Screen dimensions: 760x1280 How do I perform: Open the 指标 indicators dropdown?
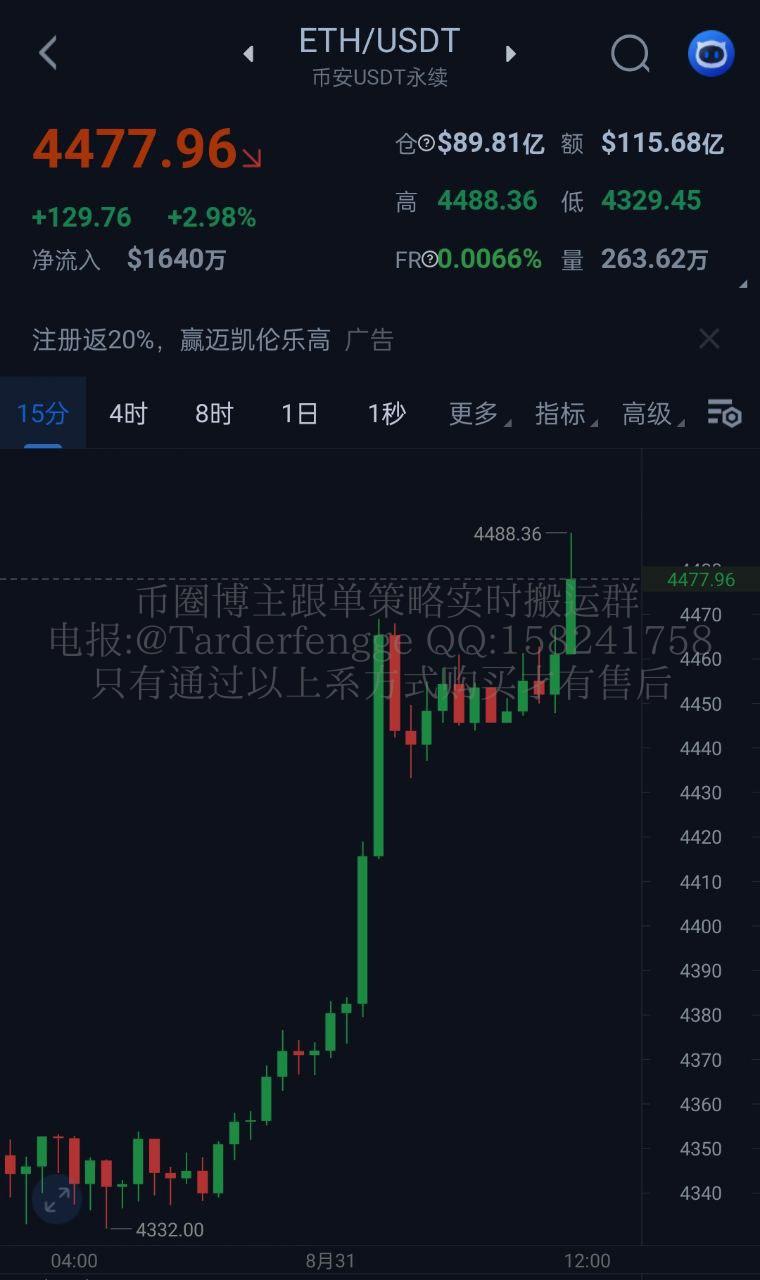(x=564, y=413)
